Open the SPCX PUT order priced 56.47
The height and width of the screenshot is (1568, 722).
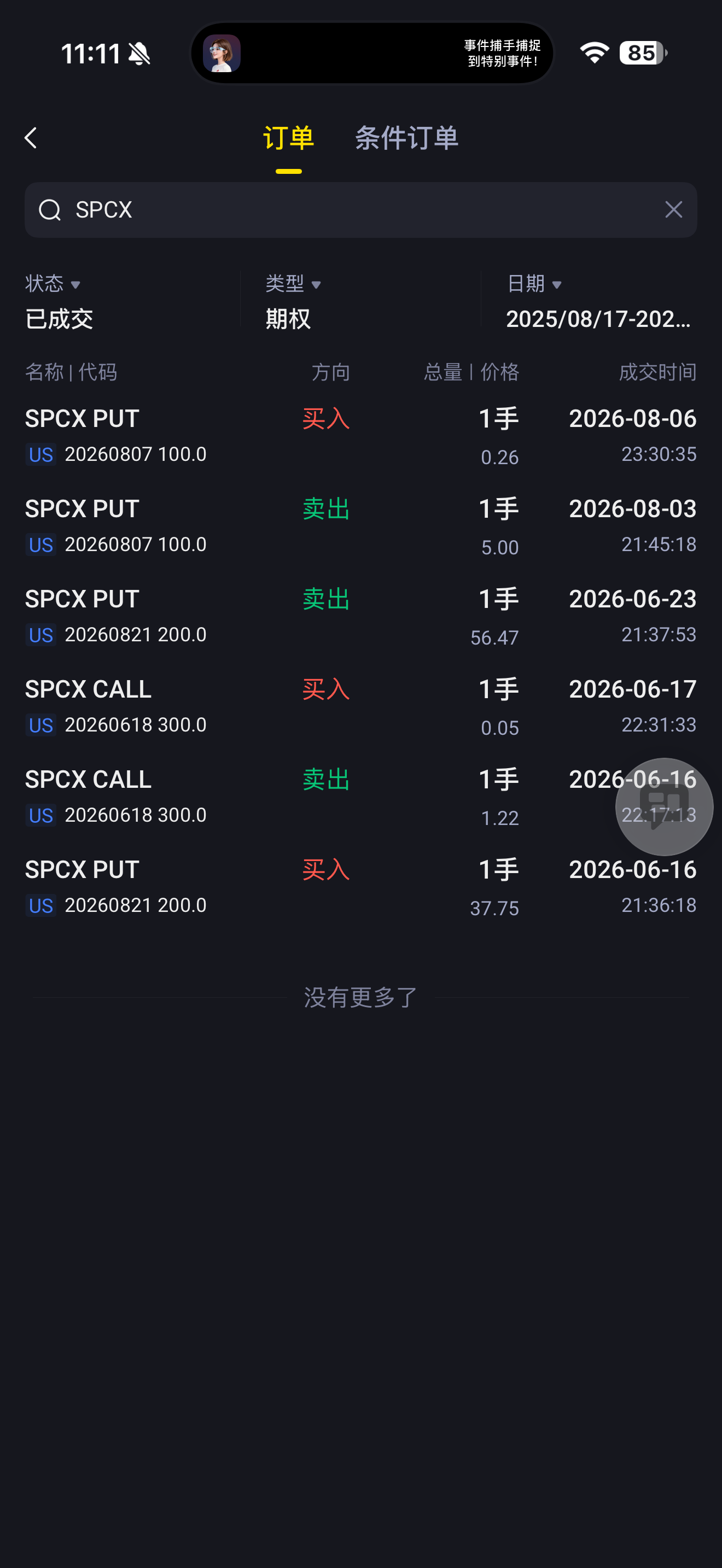[x=360, y=616]
